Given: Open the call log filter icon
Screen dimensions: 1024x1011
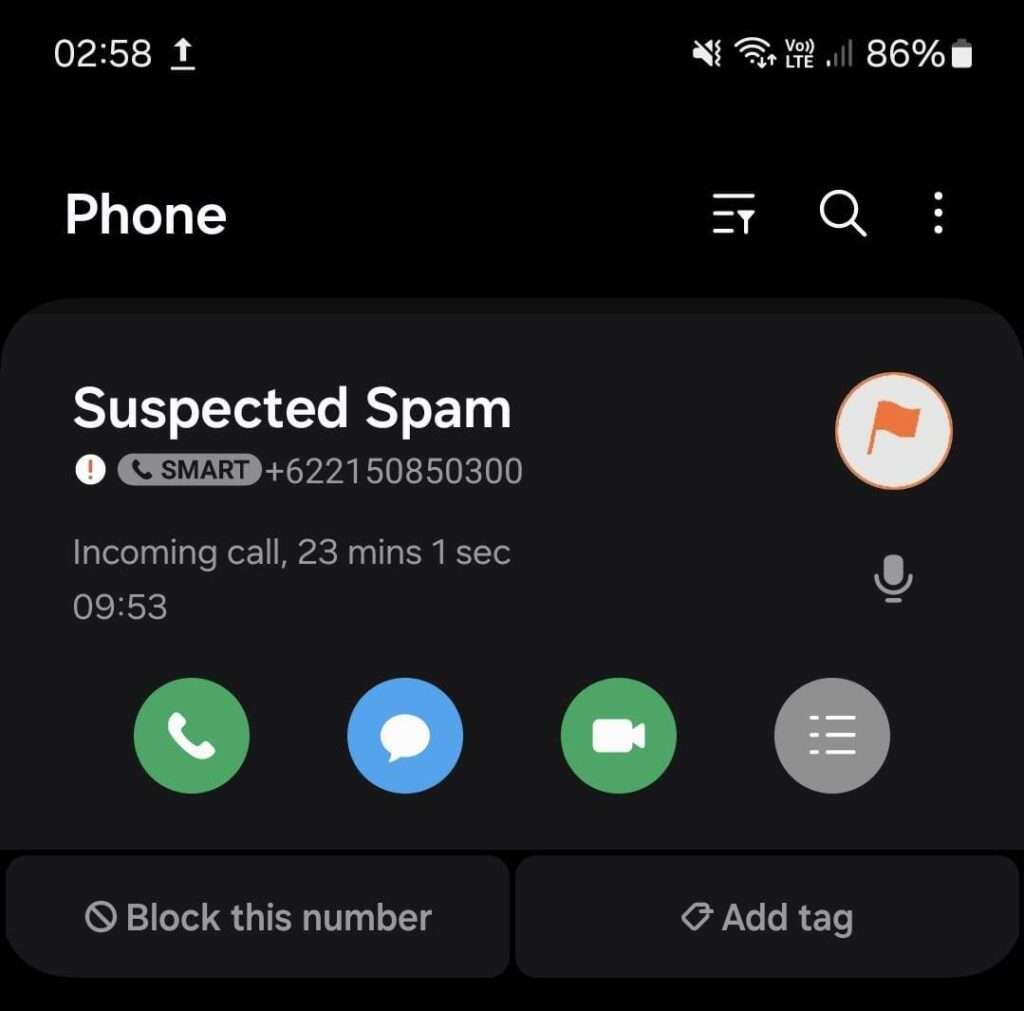Looking at the screenshot, I should pyautogui.click(x=733, y=213).
